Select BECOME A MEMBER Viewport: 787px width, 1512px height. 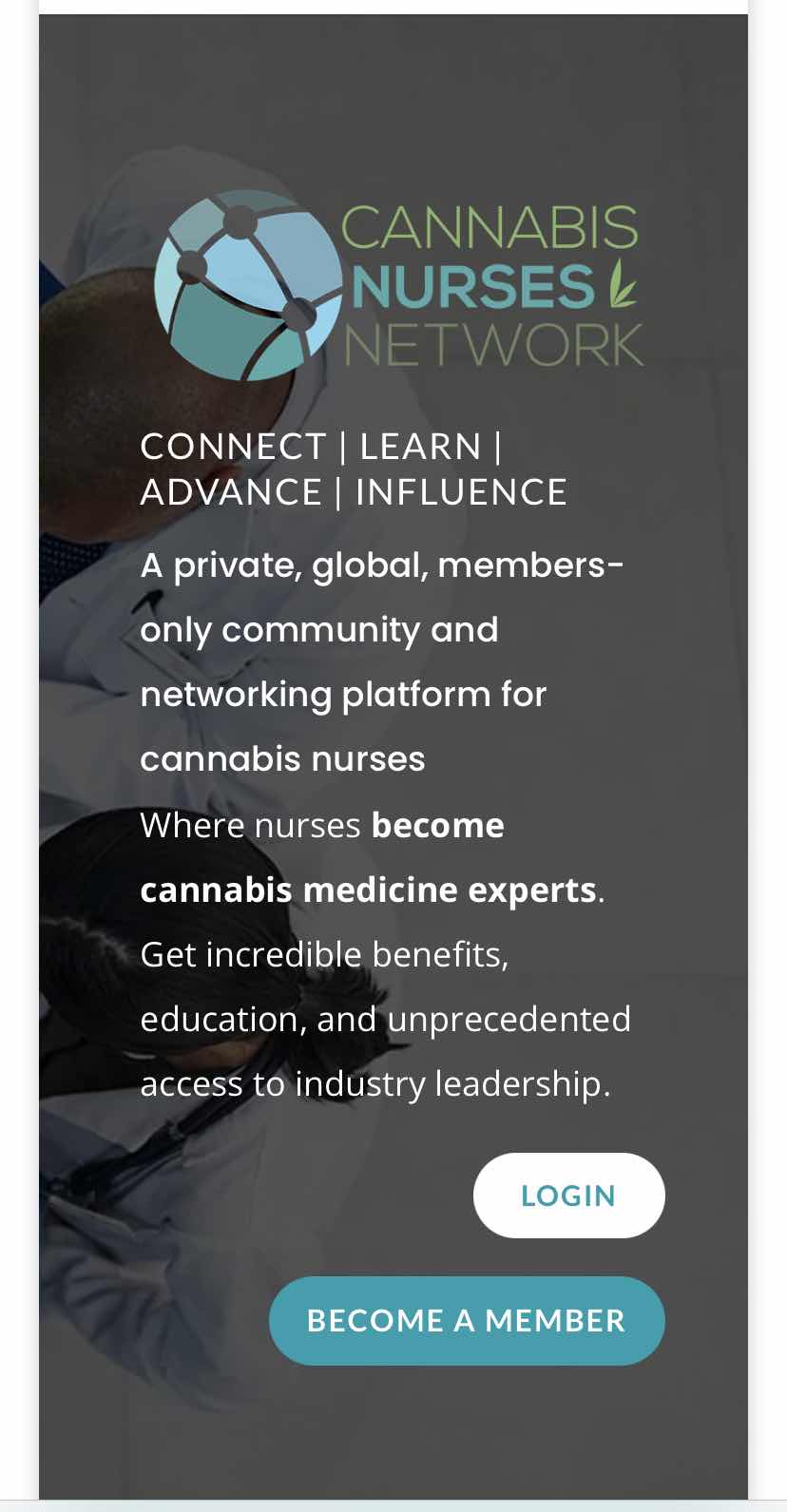point(467,1320)
